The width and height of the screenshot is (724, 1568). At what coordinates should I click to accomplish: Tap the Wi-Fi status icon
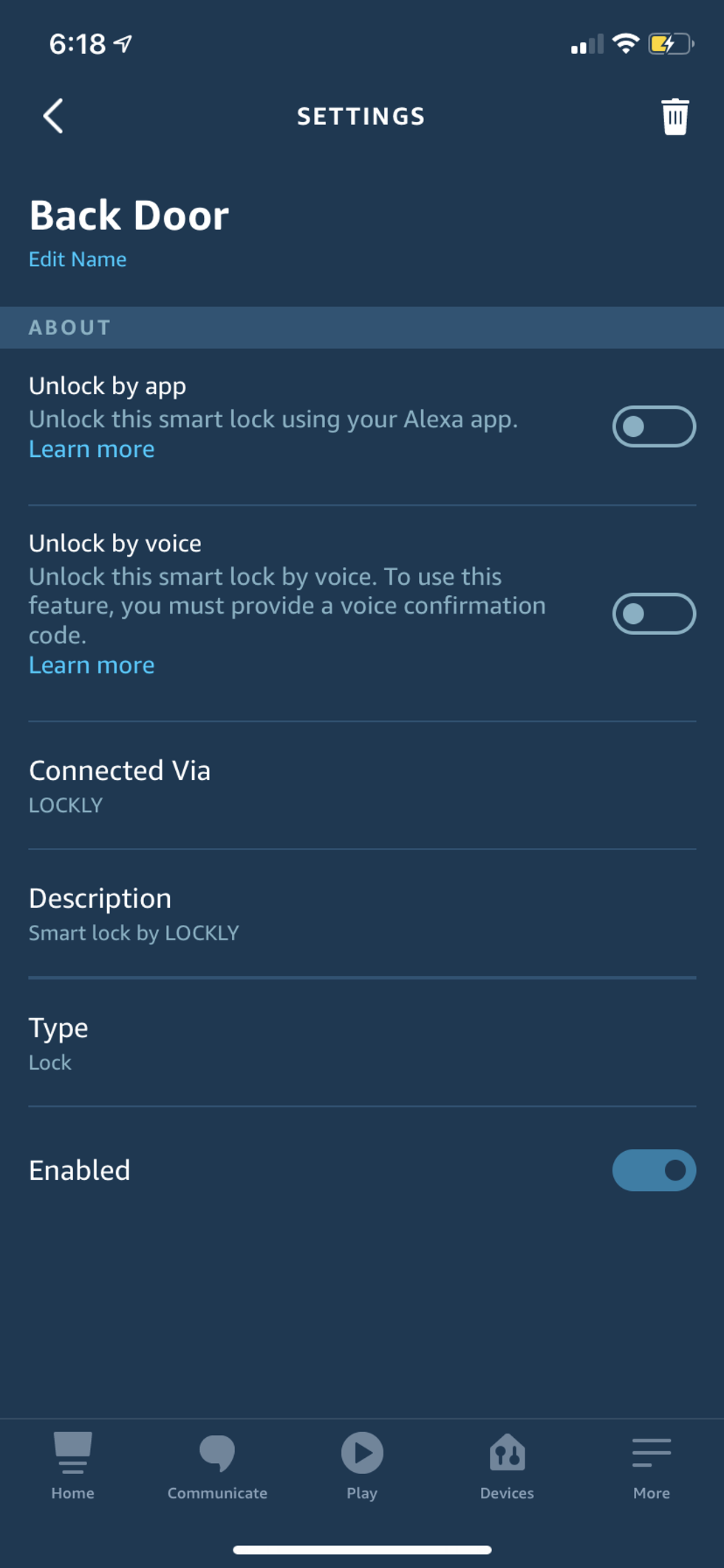pos(624,42)
